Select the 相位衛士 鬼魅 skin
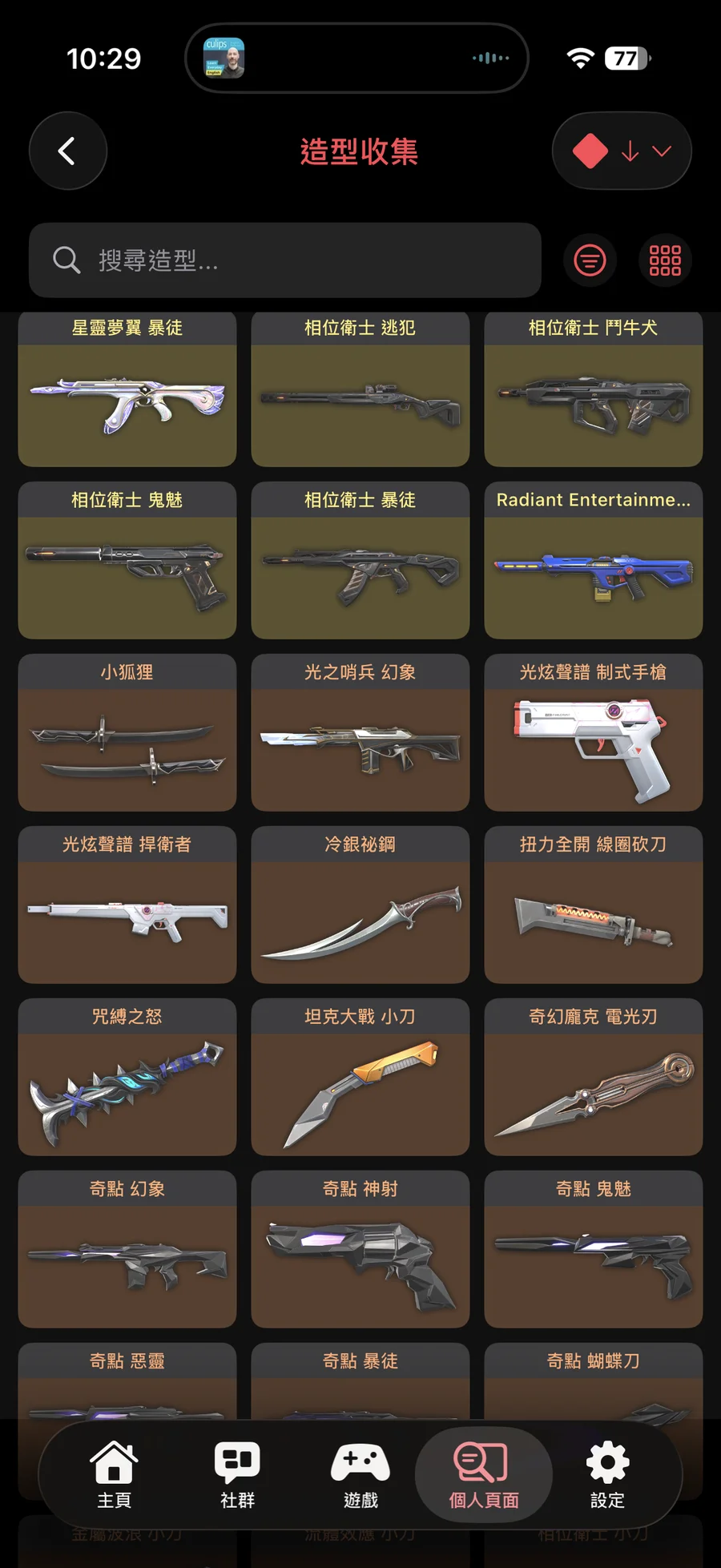This screenshot has width=721, height=1568. [x=127, y=561]
